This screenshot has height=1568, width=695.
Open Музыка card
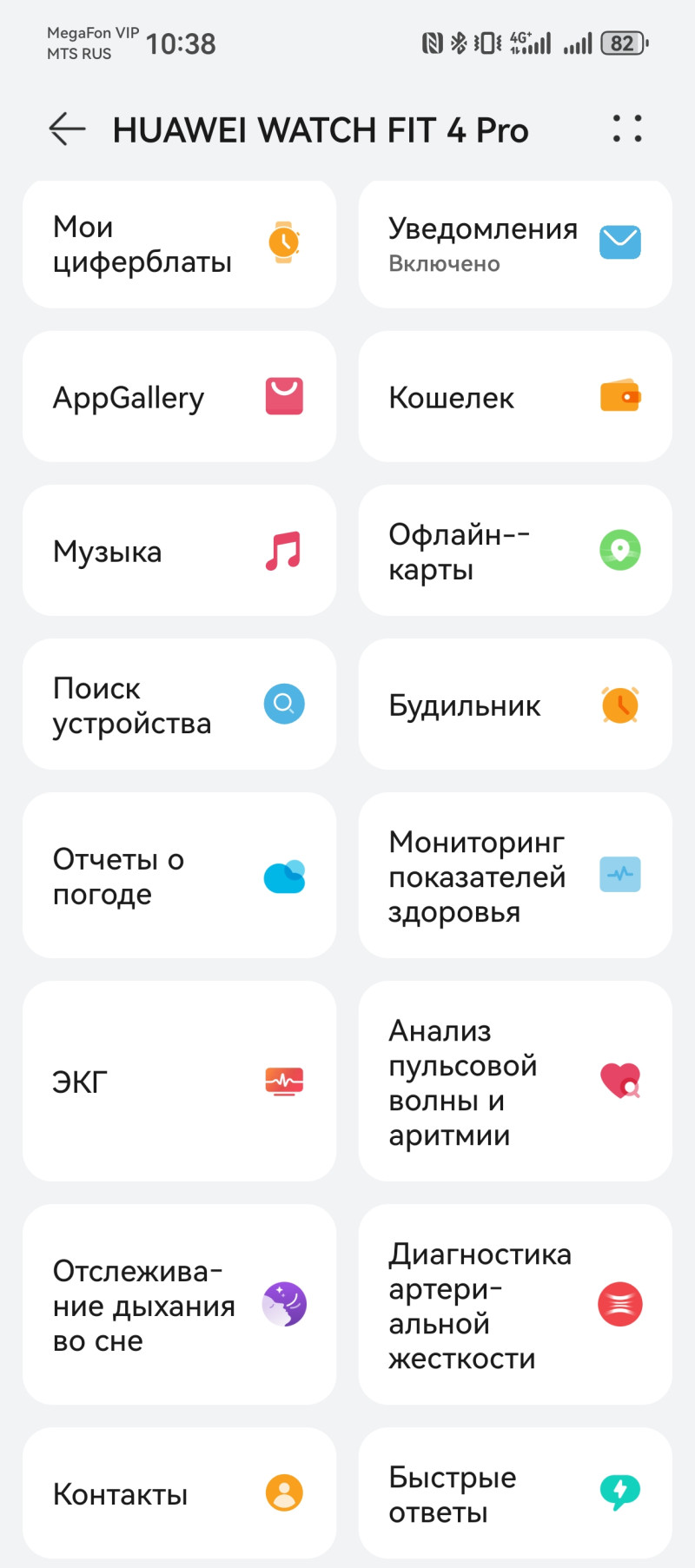click(x=179, y=551)
